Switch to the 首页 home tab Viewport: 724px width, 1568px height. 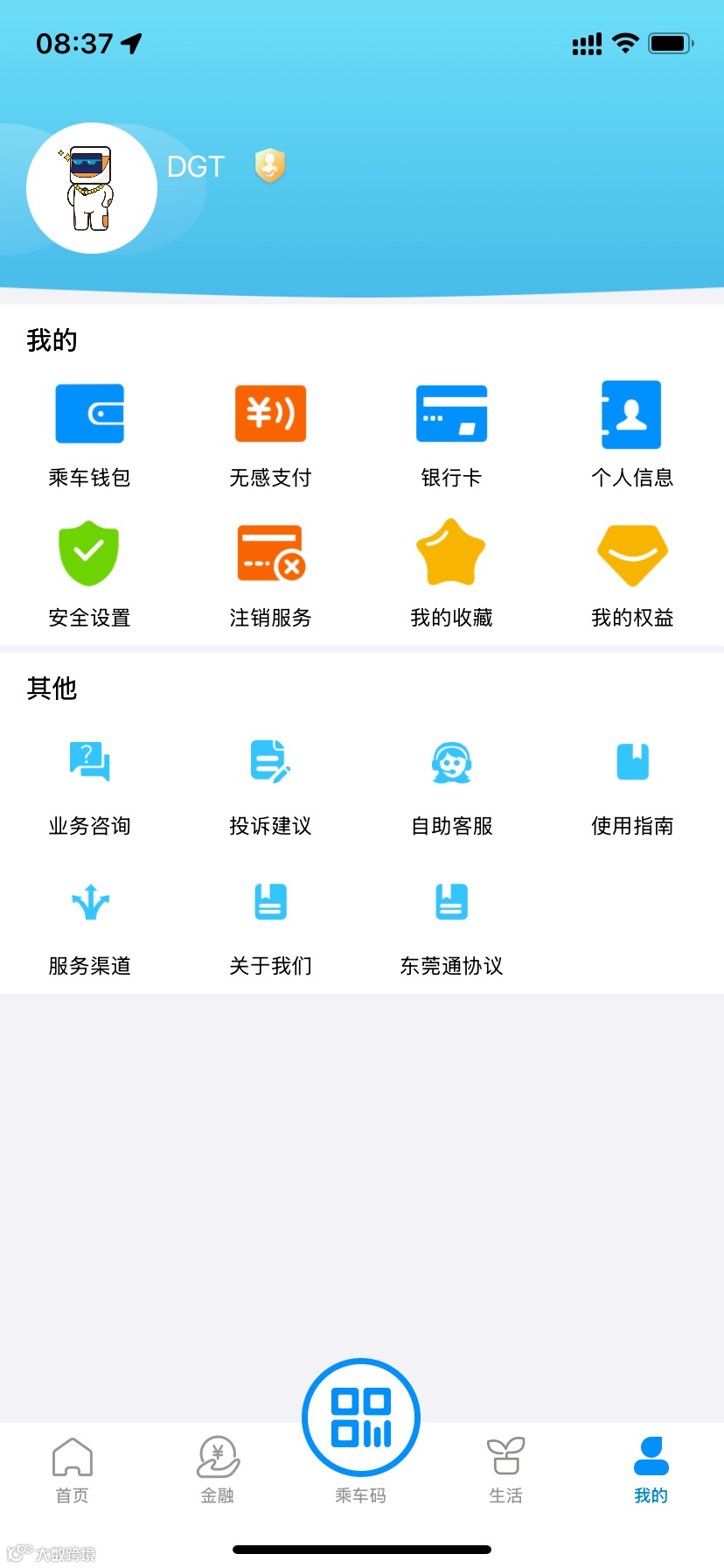point(73,1470)
